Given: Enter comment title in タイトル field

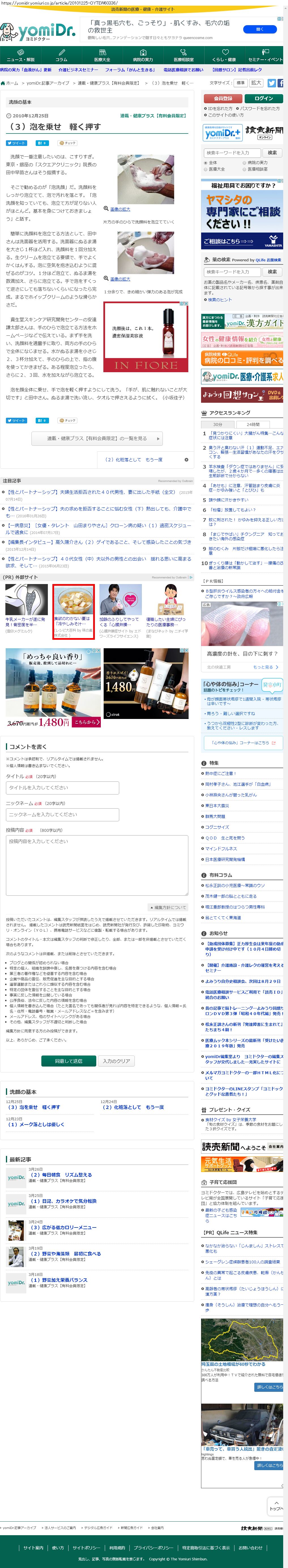Looking at the screenshot, I should (62, 787).
